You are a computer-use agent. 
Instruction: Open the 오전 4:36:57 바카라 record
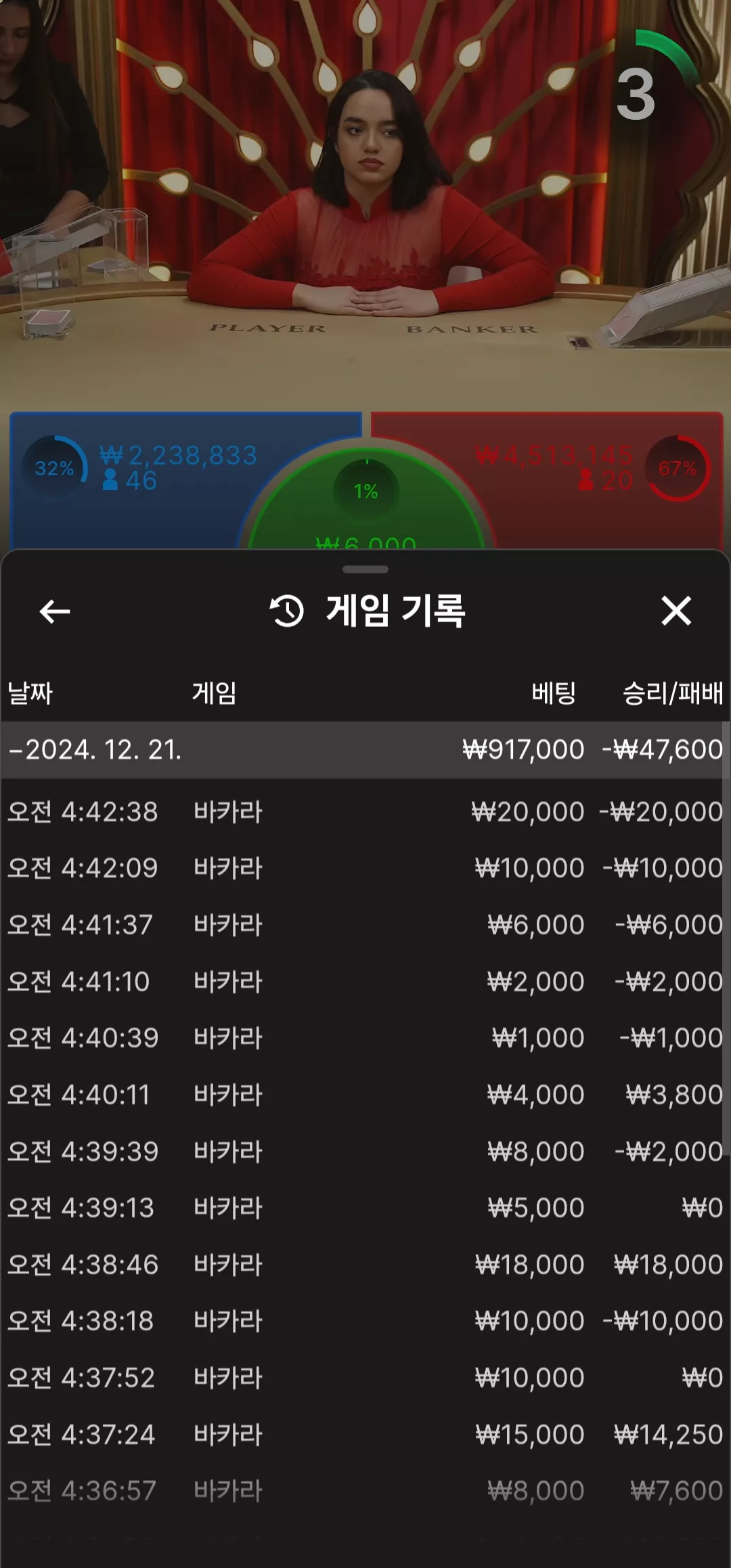pos(365,1491)
